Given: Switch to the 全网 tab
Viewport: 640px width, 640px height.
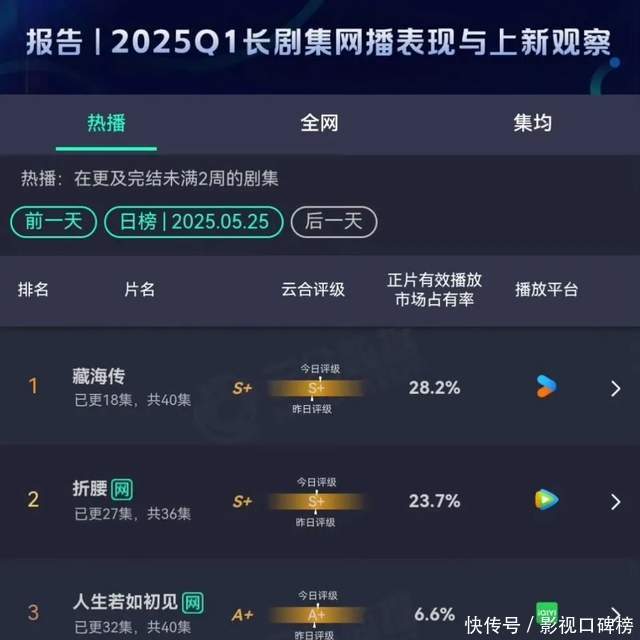Looking at the screenshot, I should click(x=320, y=124).
